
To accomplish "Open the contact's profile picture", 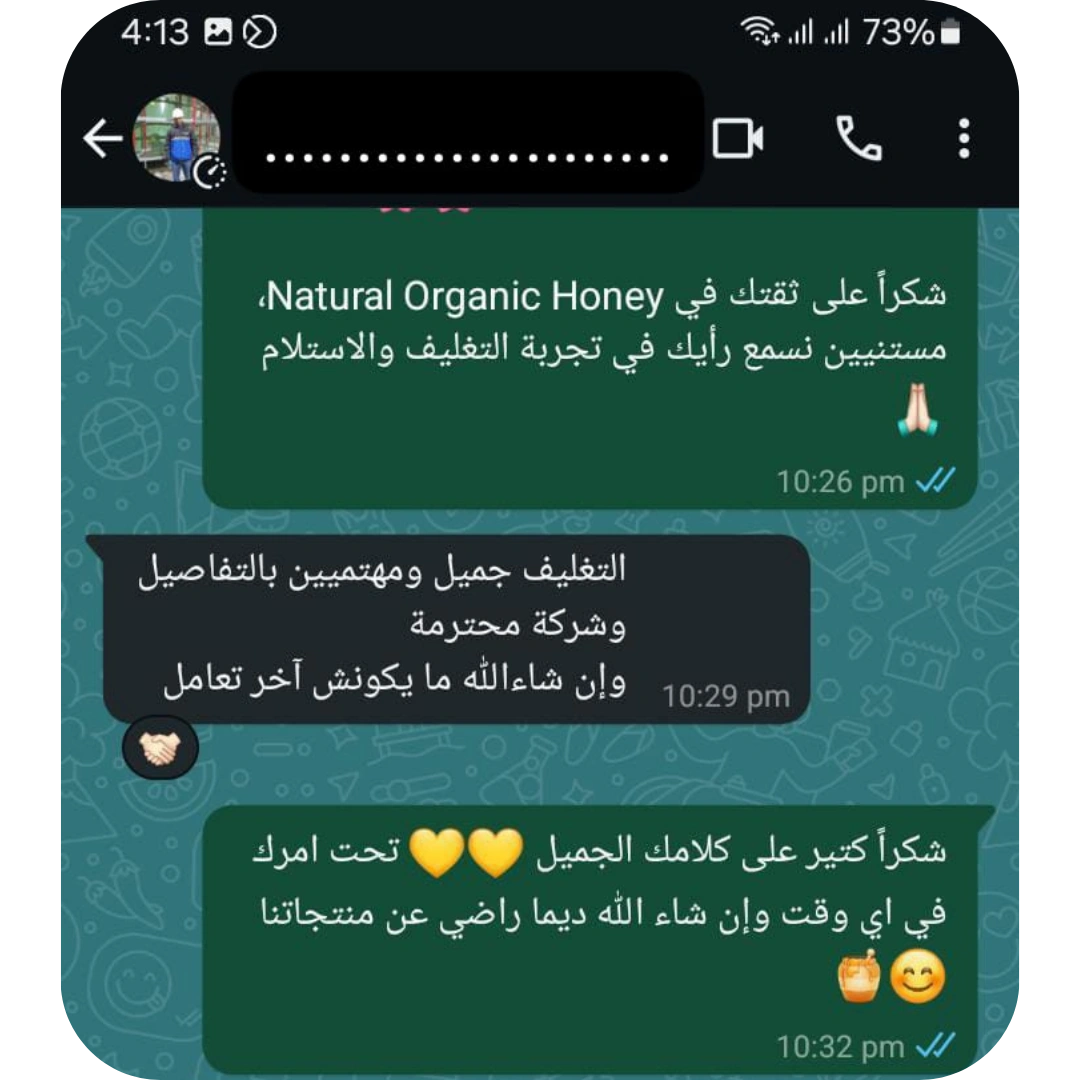I will 177,138.
